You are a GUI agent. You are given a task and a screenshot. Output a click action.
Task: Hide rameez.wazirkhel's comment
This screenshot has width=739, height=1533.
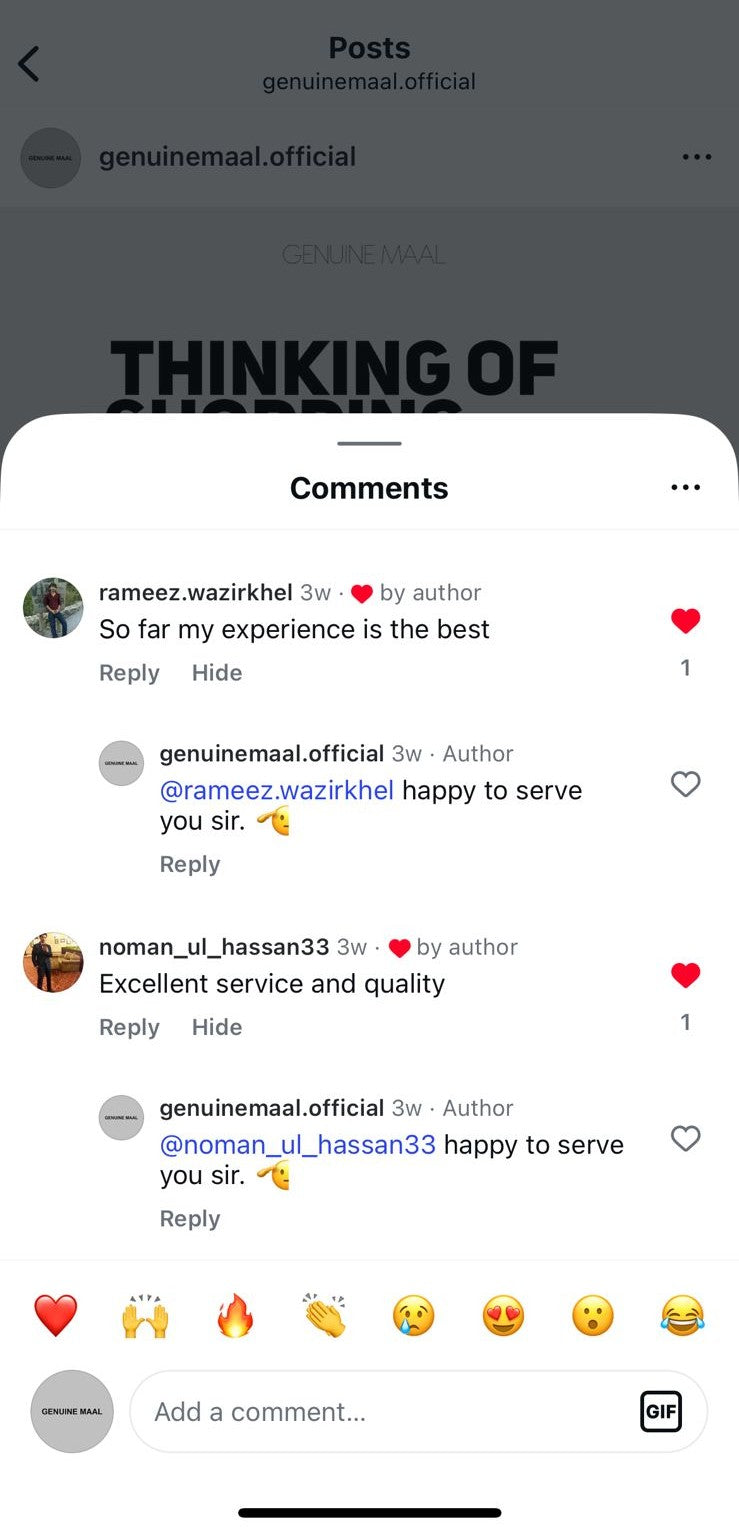(x=217, y=673)
